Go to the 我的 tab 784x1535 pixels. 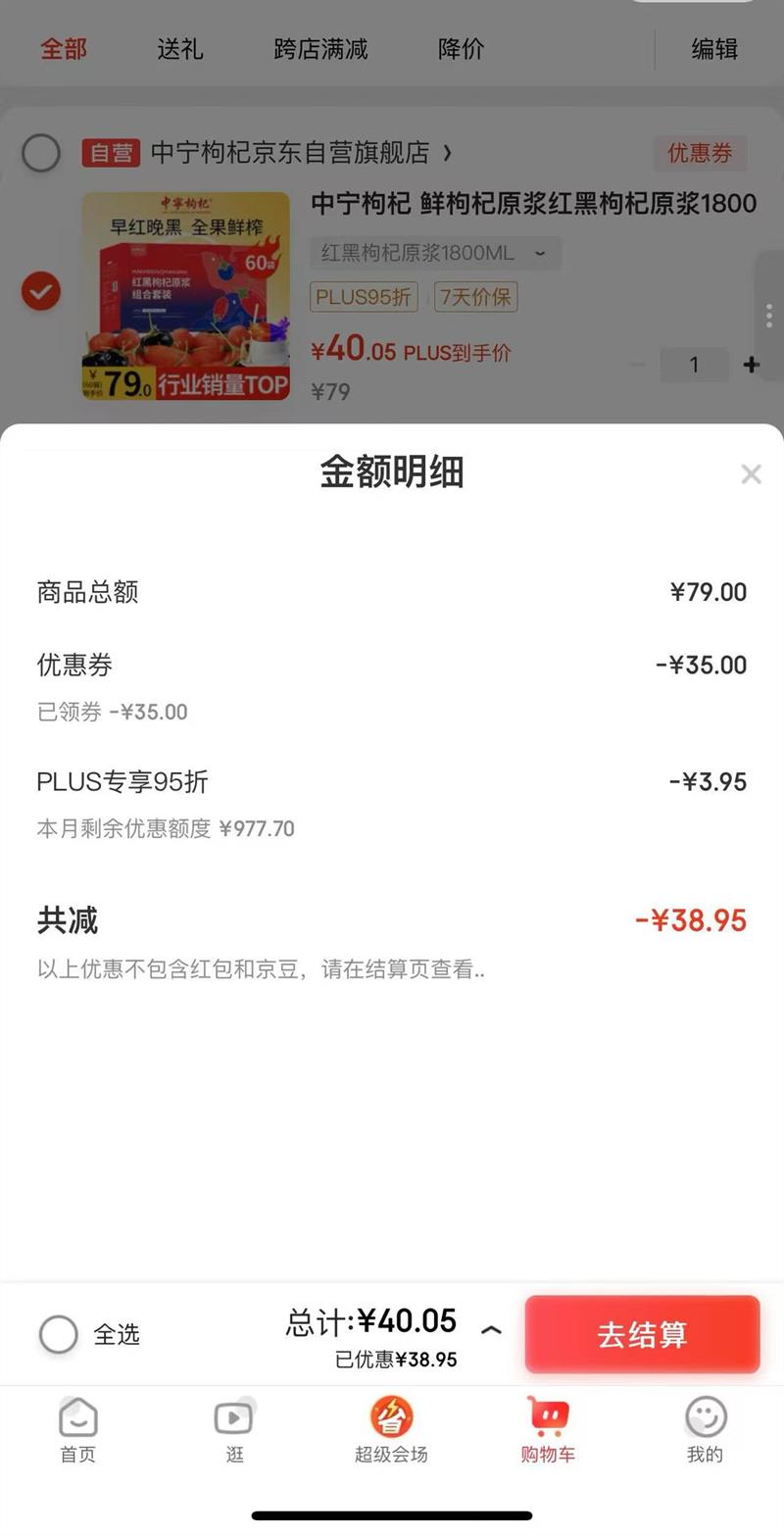[705, 1430]
